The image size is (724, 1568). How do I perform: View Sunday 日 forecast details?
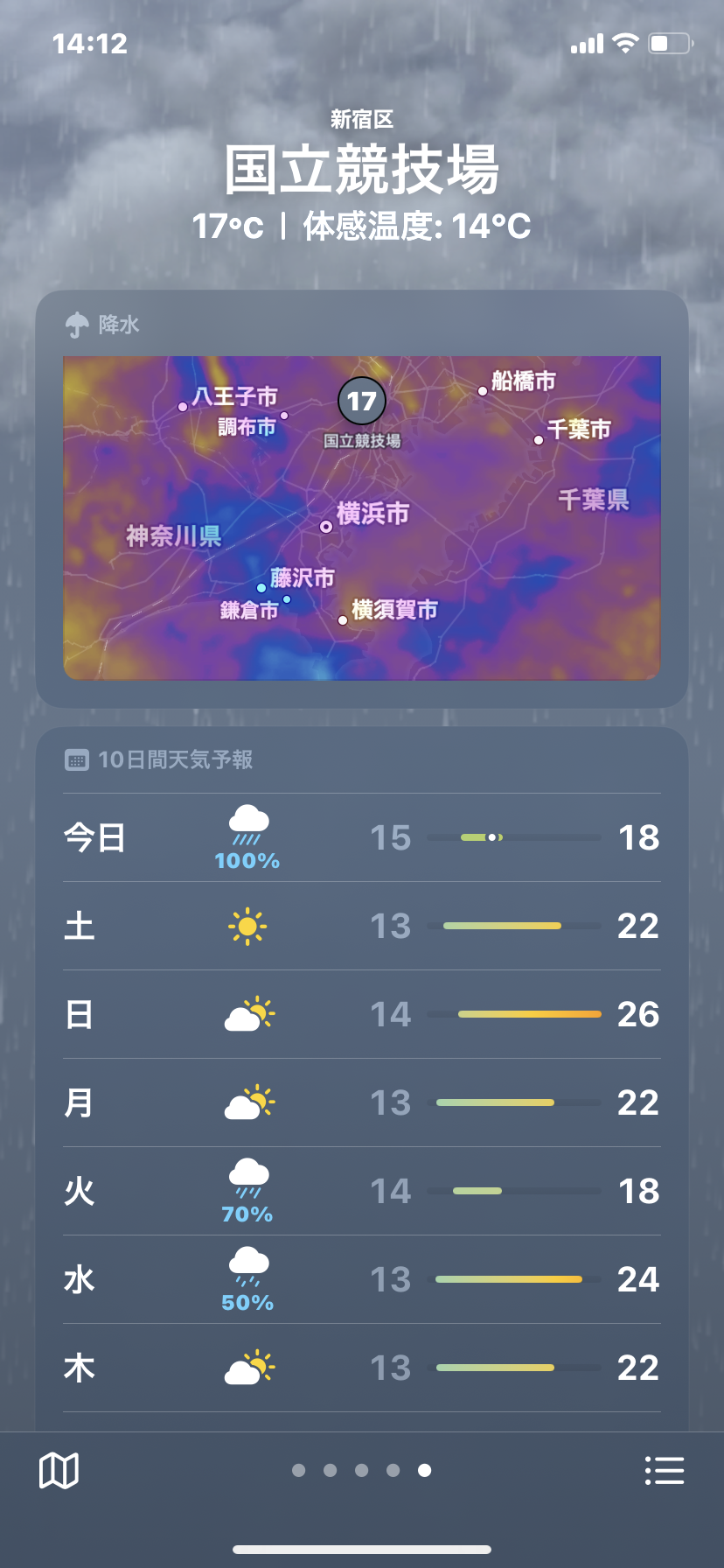click(x=361, y=1014)
